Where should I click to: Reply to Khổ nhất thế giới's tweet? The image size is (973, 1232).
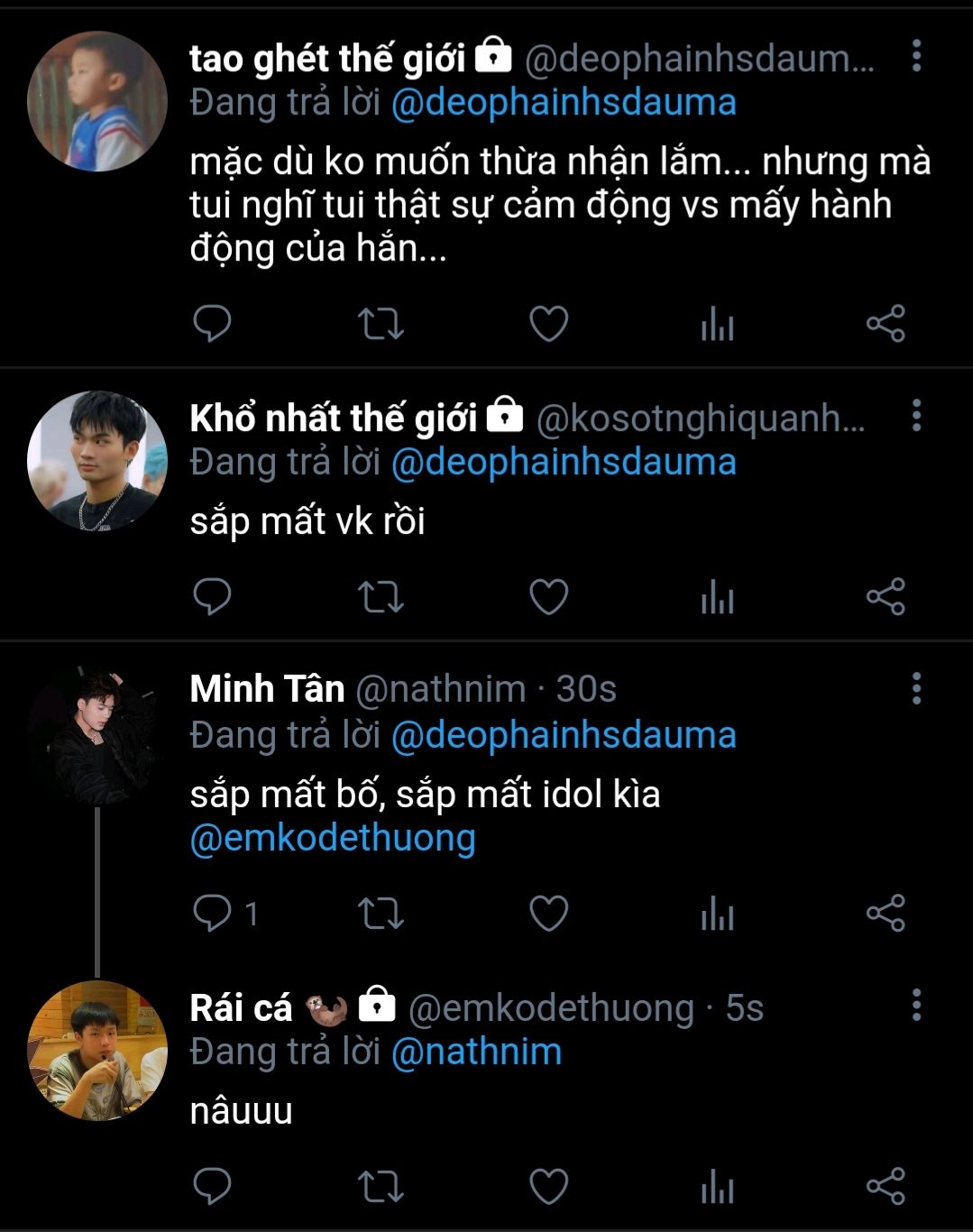pos(213,597)
